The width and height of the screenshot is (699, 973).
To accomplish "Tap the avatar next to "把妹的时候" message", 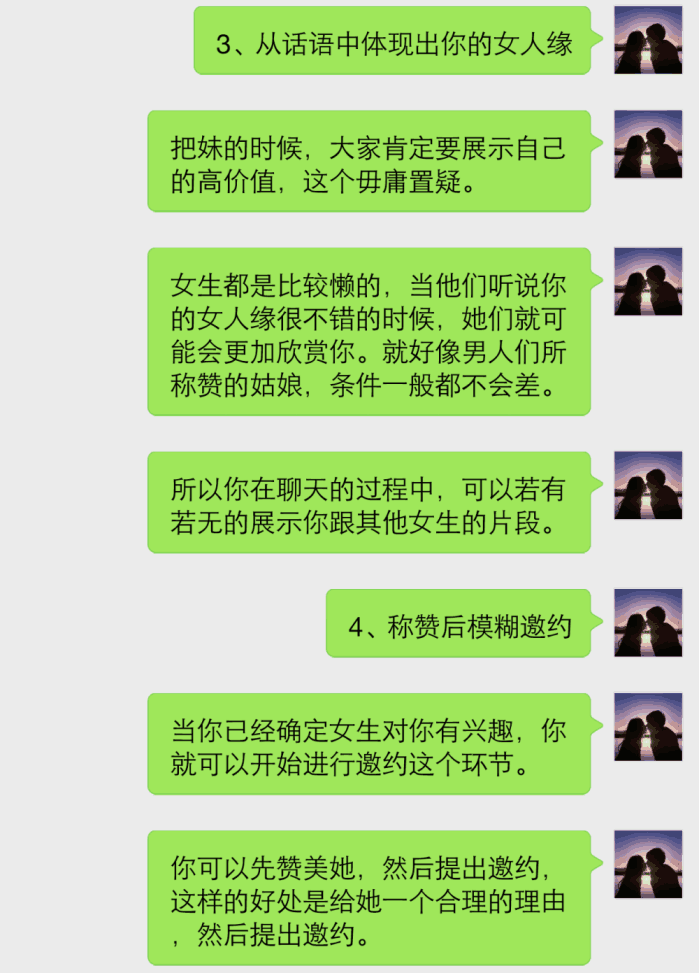I will 647,144.
